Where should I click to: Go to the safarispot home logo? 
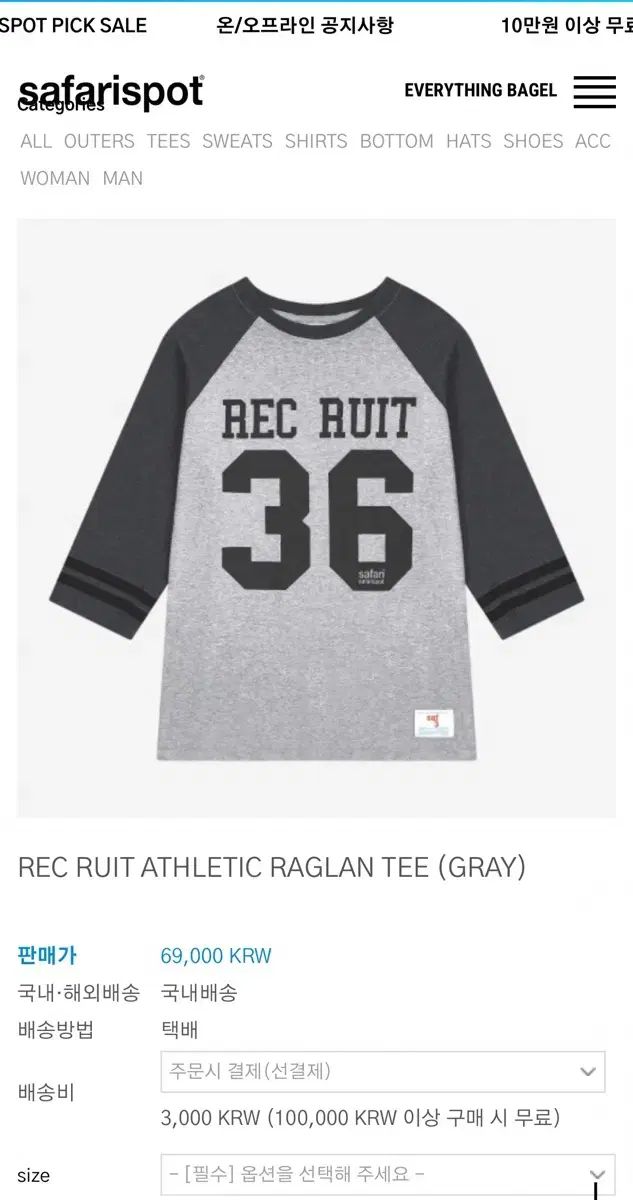111,92
